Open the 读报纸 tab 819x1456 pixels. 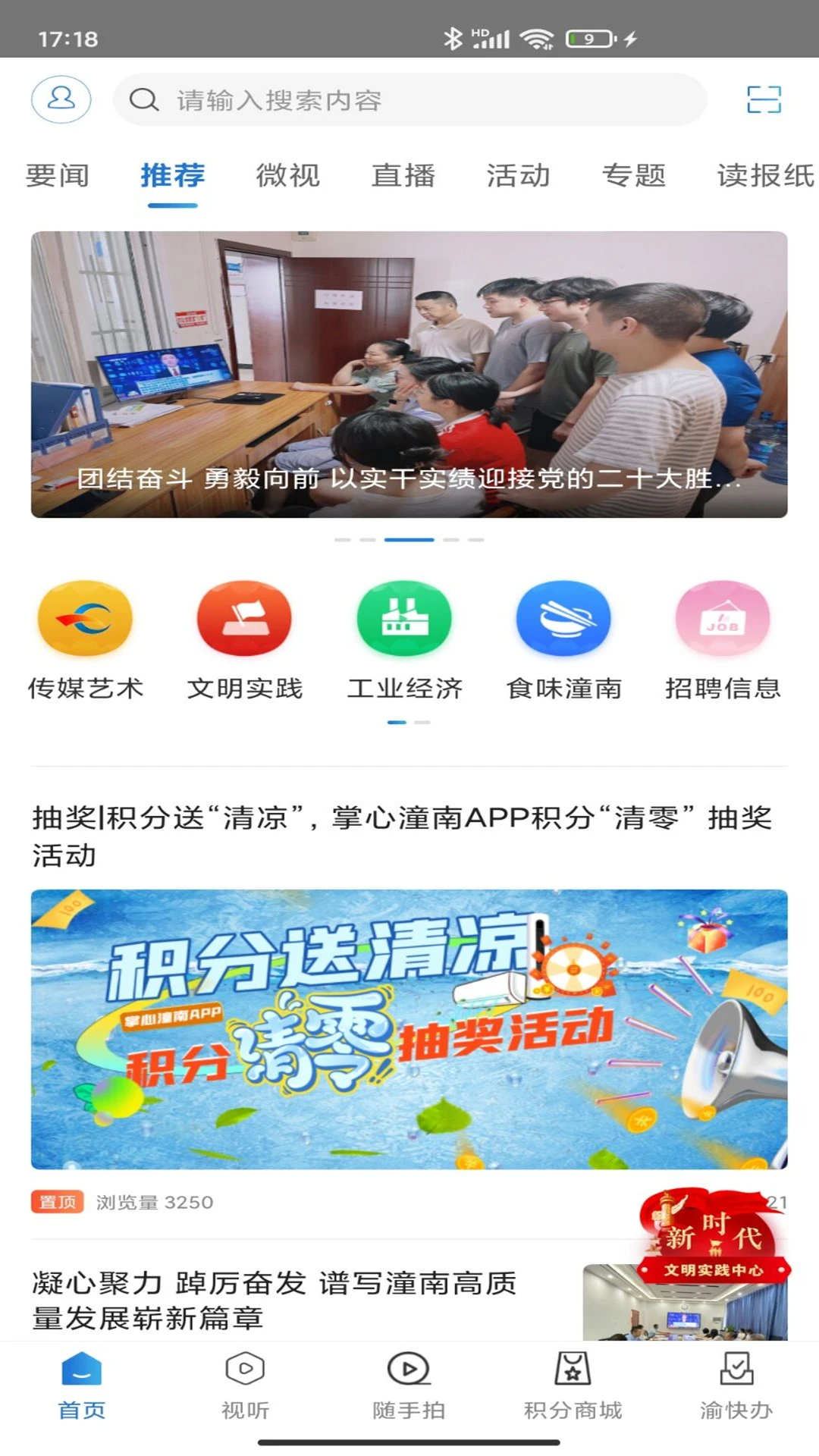tap(762, 176)
